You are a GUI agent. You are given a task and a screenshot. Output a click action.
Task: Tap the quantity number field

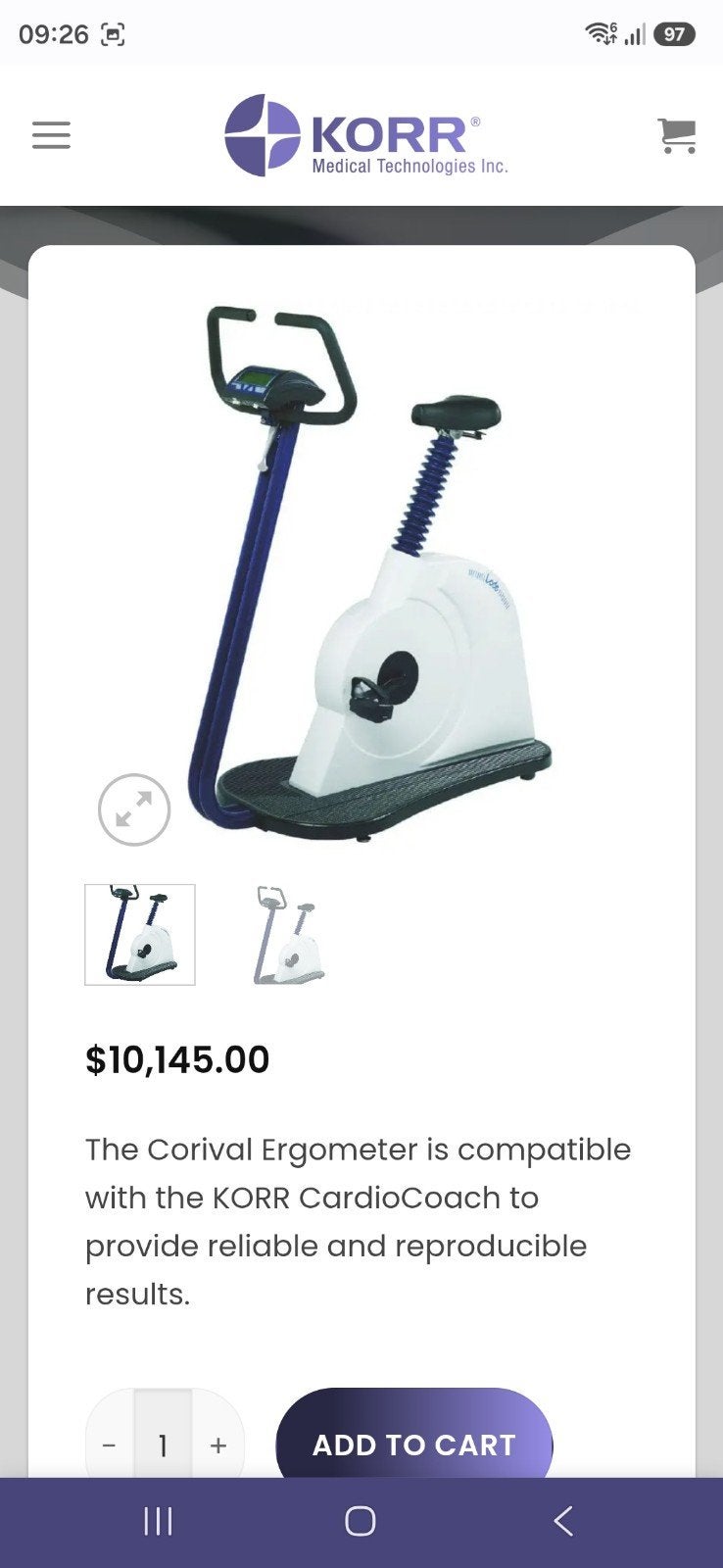(x=163, y=1445)
